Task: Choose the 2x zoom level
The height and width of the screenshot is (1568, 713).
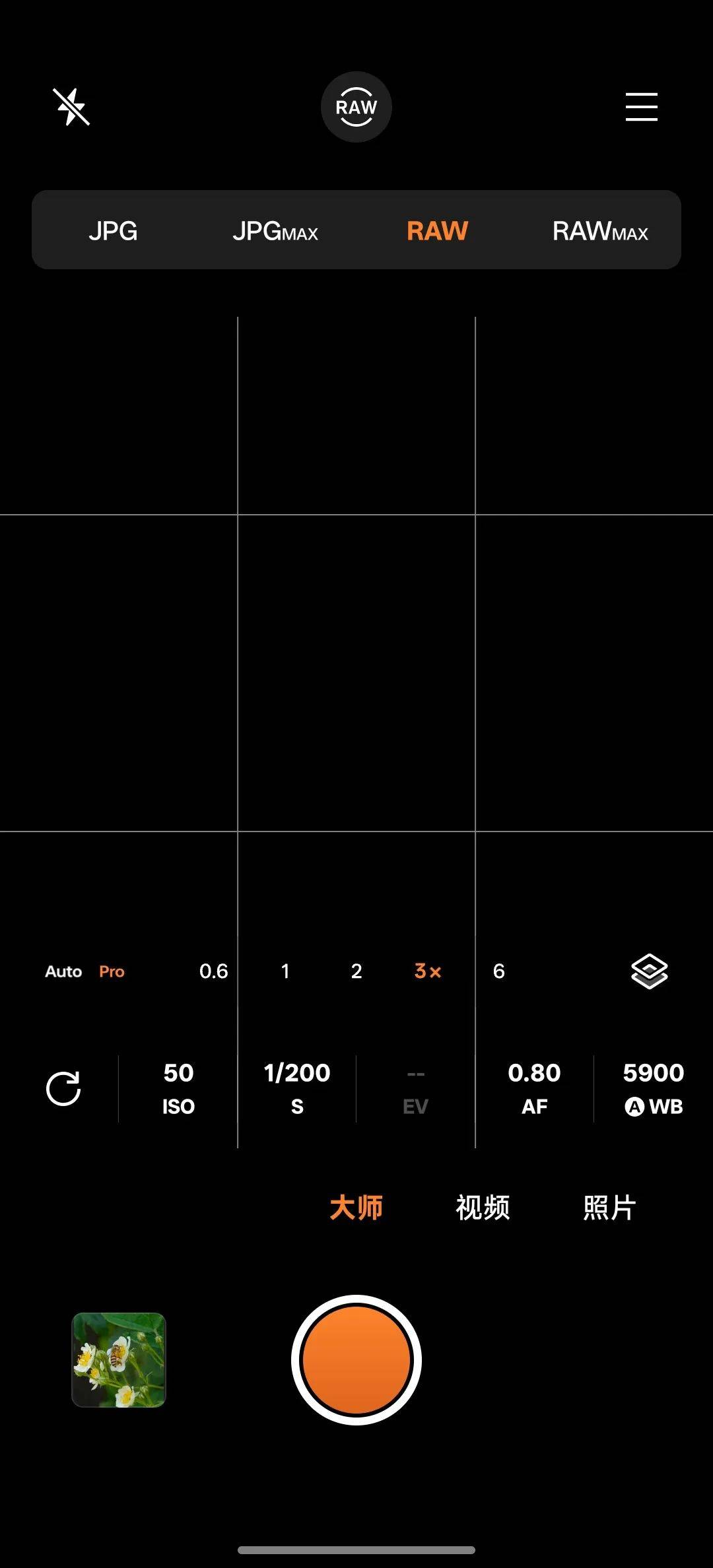Action: tap(356, 971)
